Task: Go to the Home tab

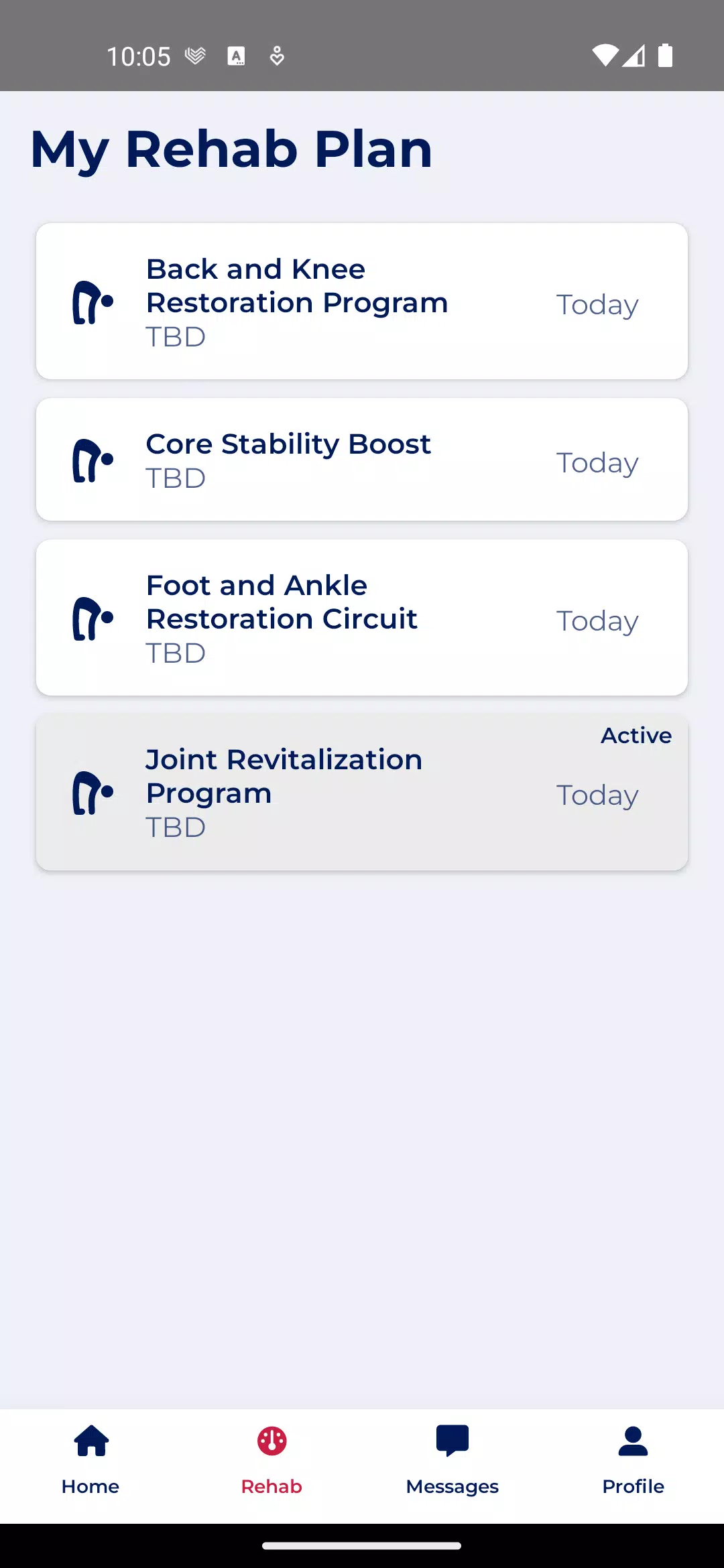Action: pos(90,1466)
